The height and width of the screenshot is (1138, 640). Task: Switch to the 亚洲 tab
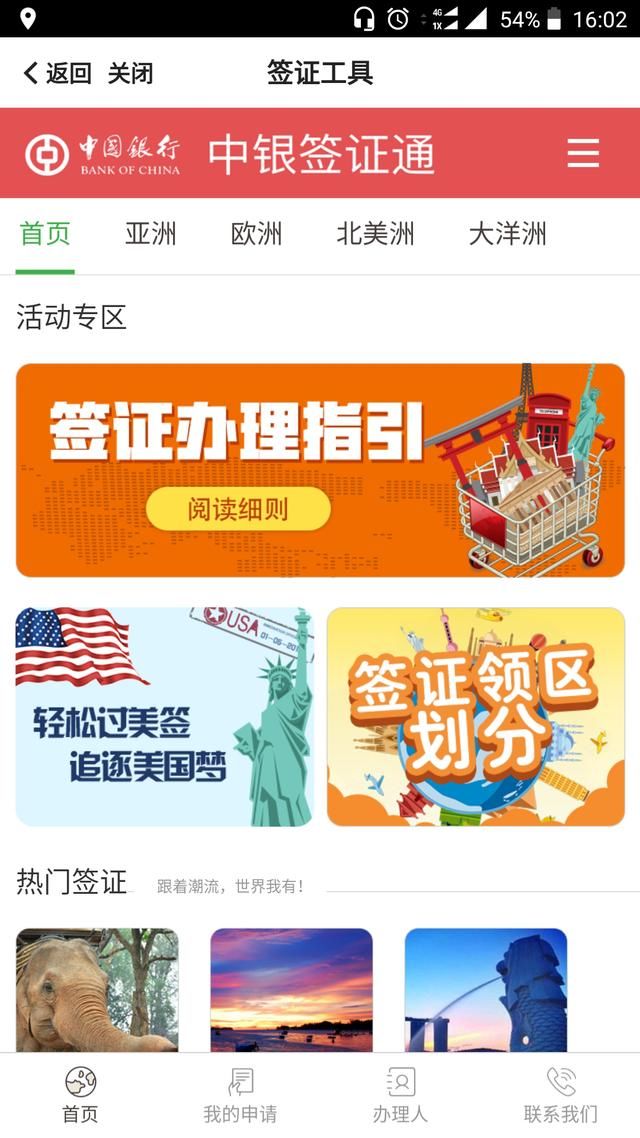pos(150,234)
